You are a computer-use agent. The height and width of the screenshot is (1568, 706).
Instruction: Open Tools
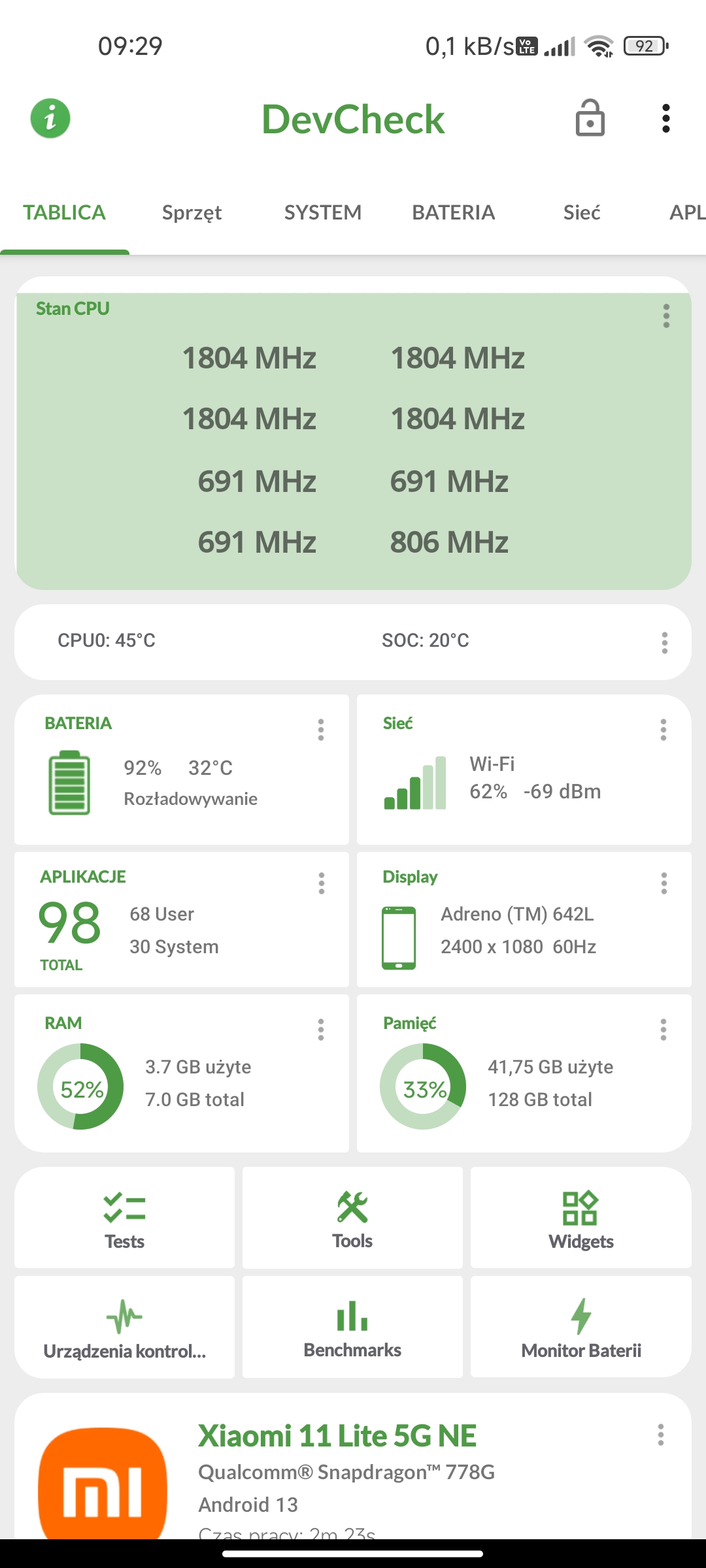coord(352,1218)
